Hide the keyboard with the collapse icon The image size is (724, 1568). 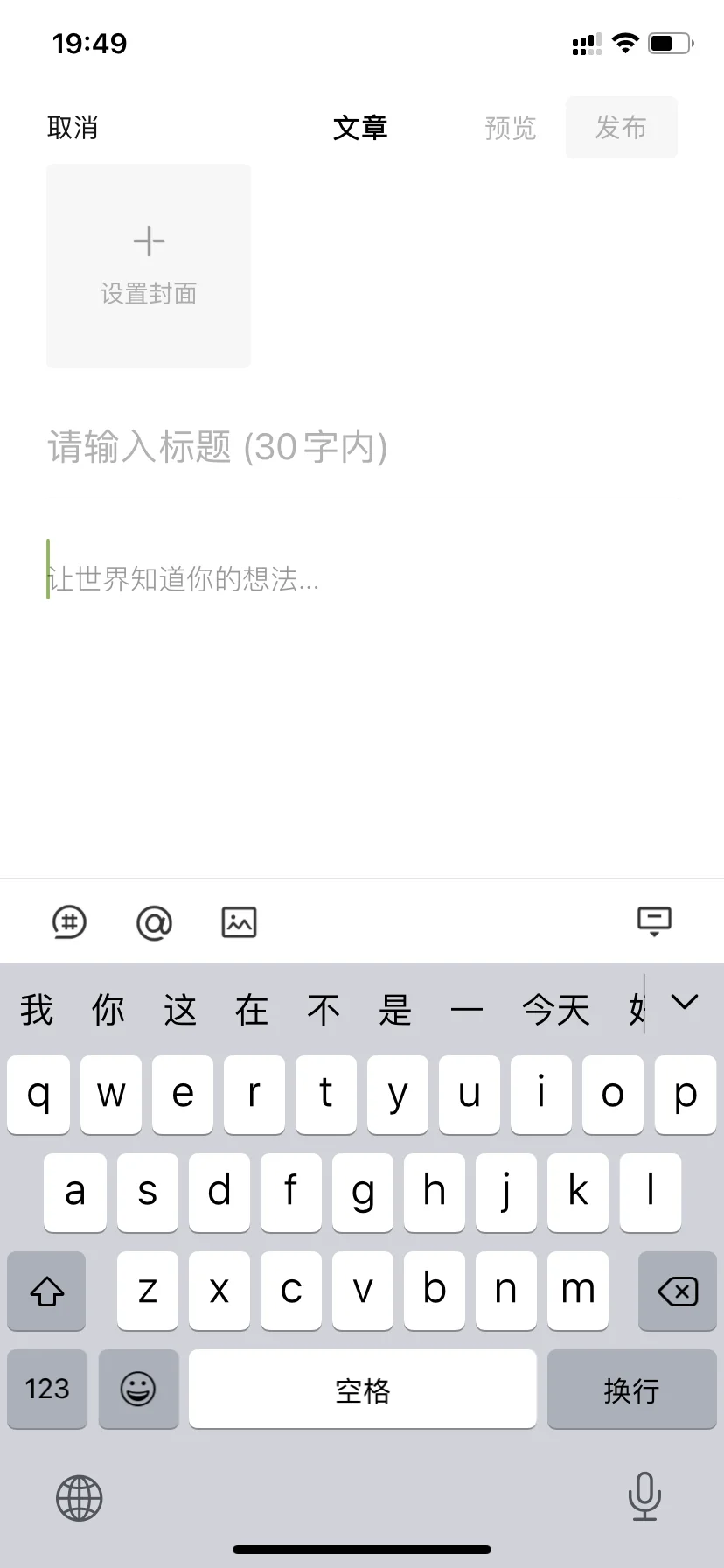[654, 921]
